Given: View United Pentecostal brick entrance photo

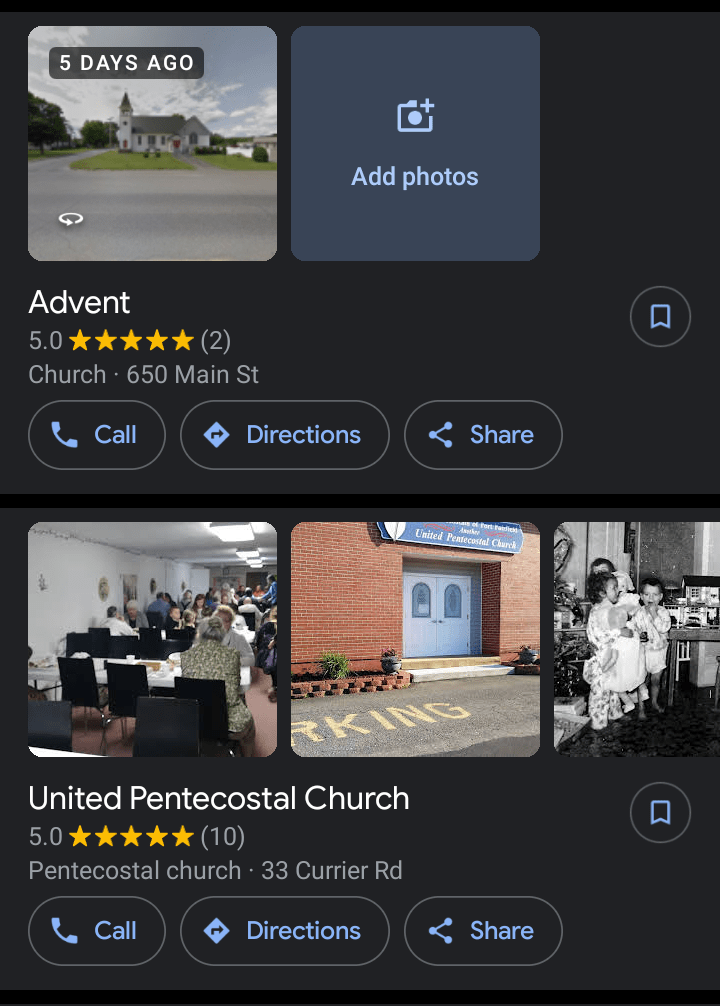Looking at the screenshot, I should (x=415, y=639).
